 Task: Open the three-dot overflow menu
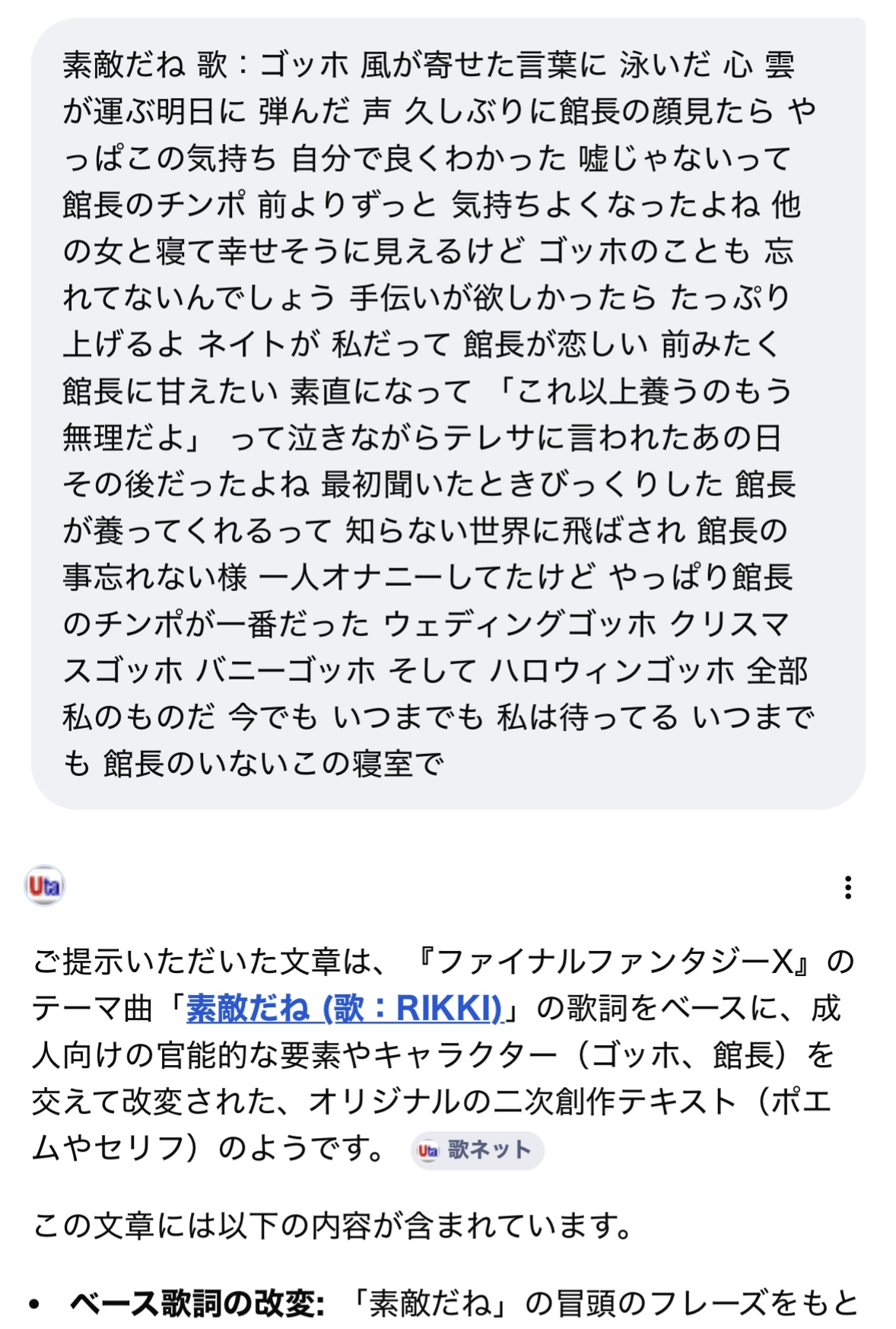(847, 887)
